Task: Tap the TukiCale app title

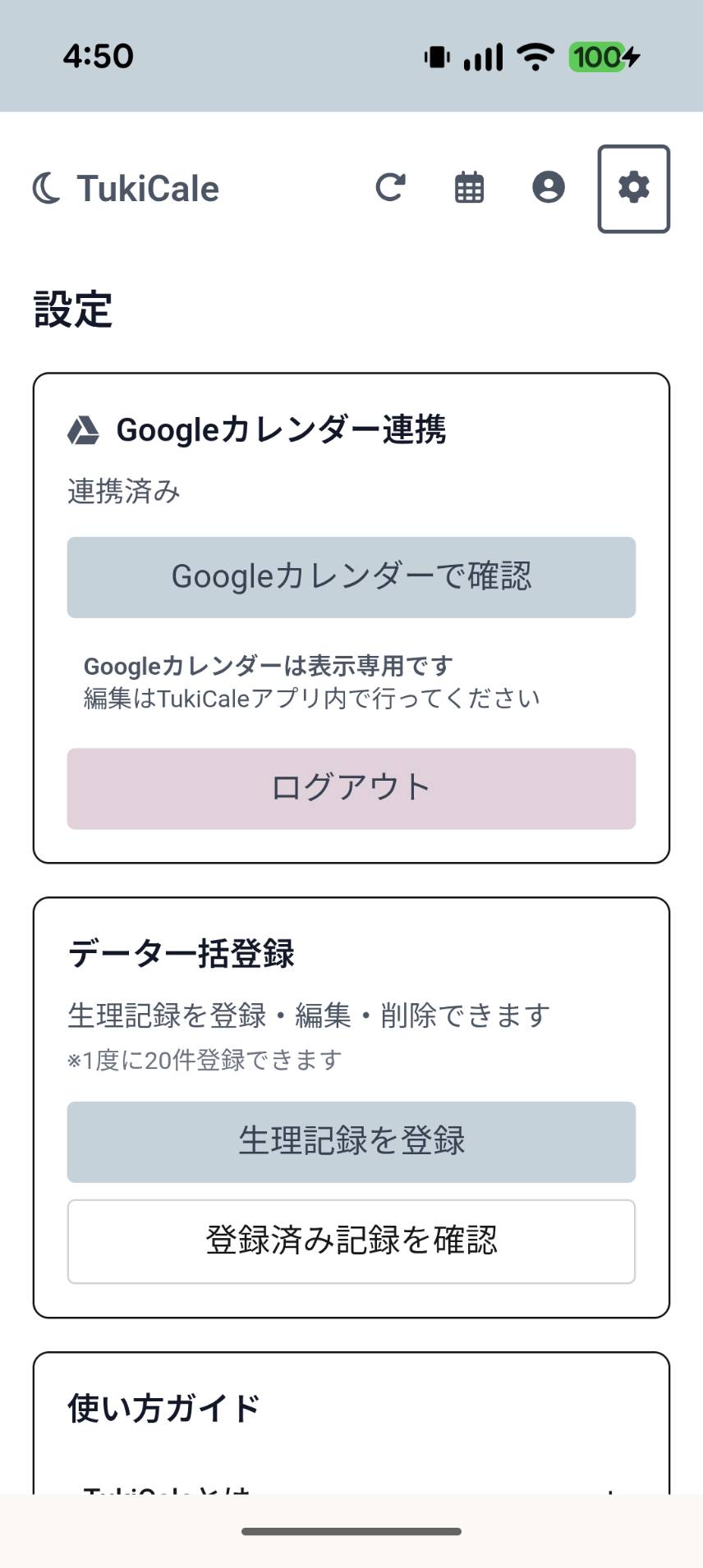Action: pos(147,187)
